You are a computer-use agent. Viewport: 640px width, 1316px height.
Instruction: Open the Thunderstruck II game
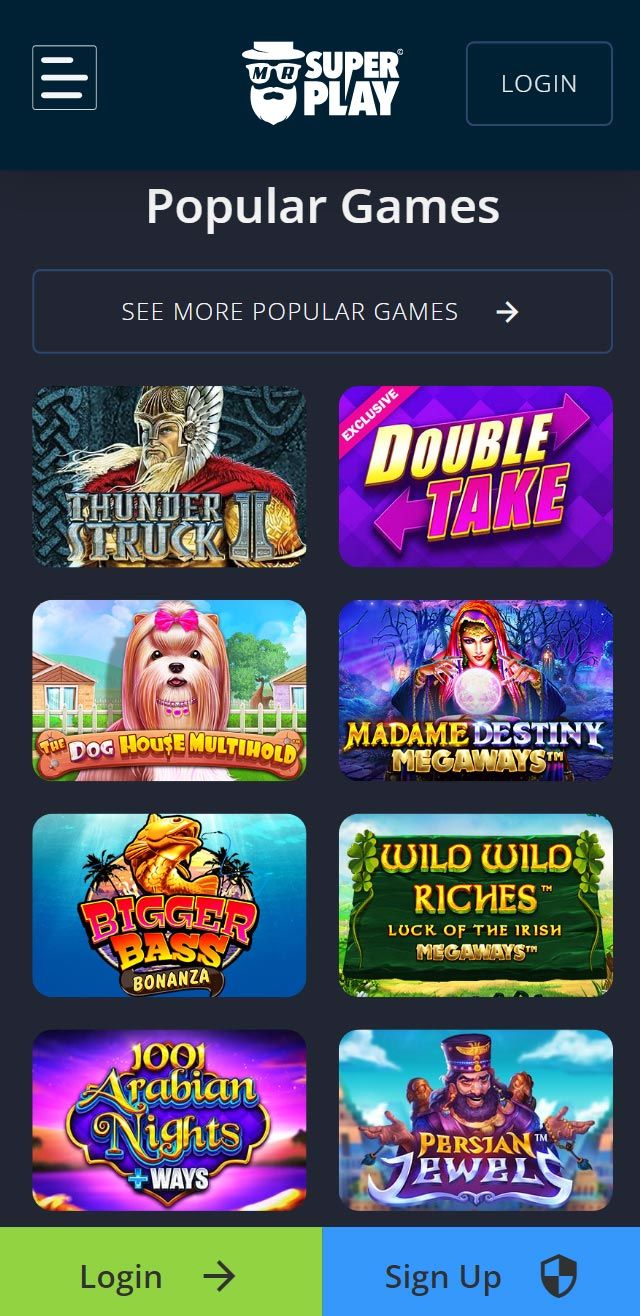[x=169, y=476]
